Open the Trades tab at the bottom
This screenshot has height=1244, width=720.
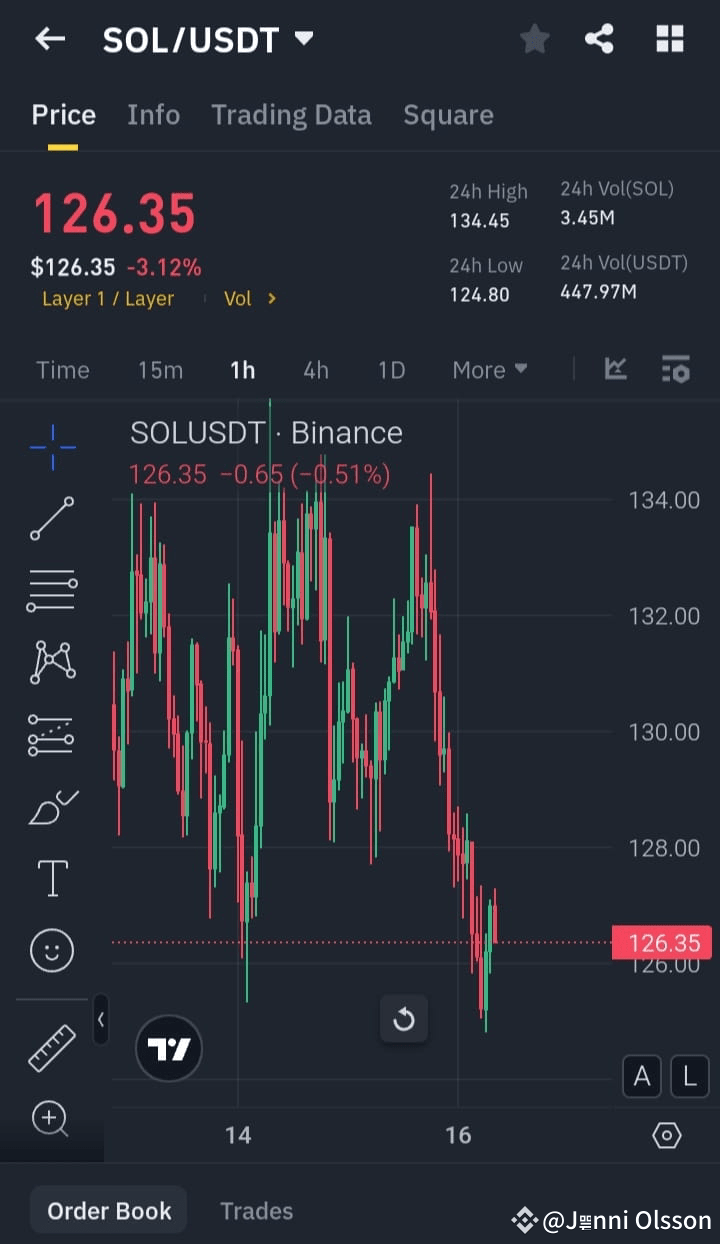tap(256, 1210)
